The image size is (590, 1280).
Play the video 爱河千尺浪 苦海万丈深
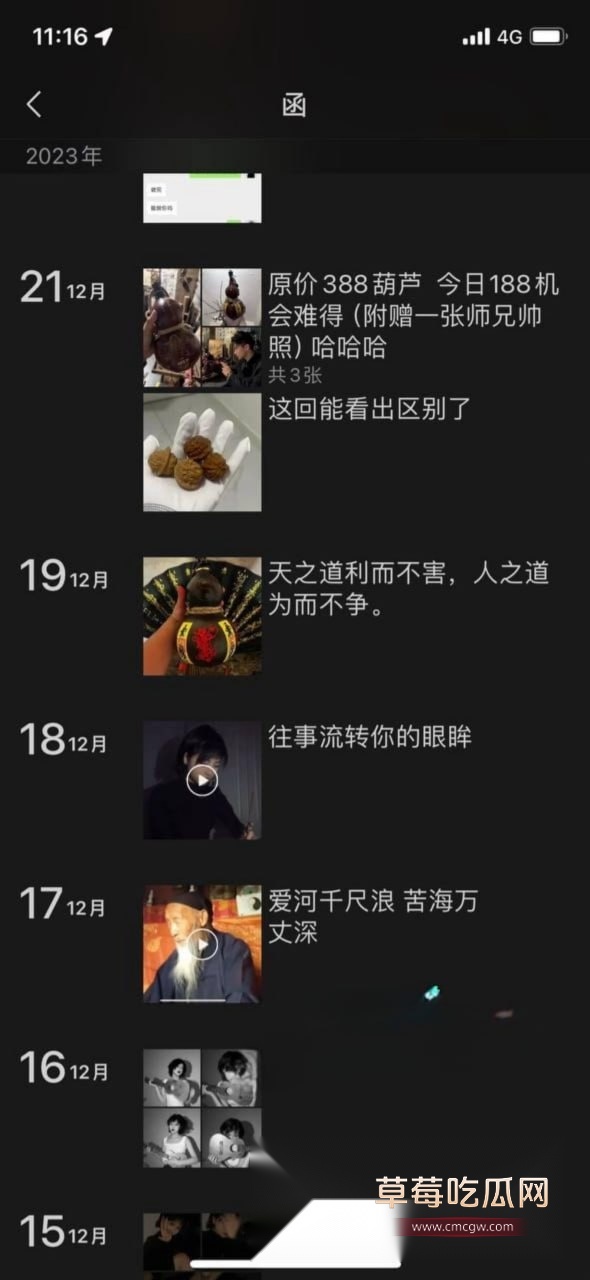(202, 944)
